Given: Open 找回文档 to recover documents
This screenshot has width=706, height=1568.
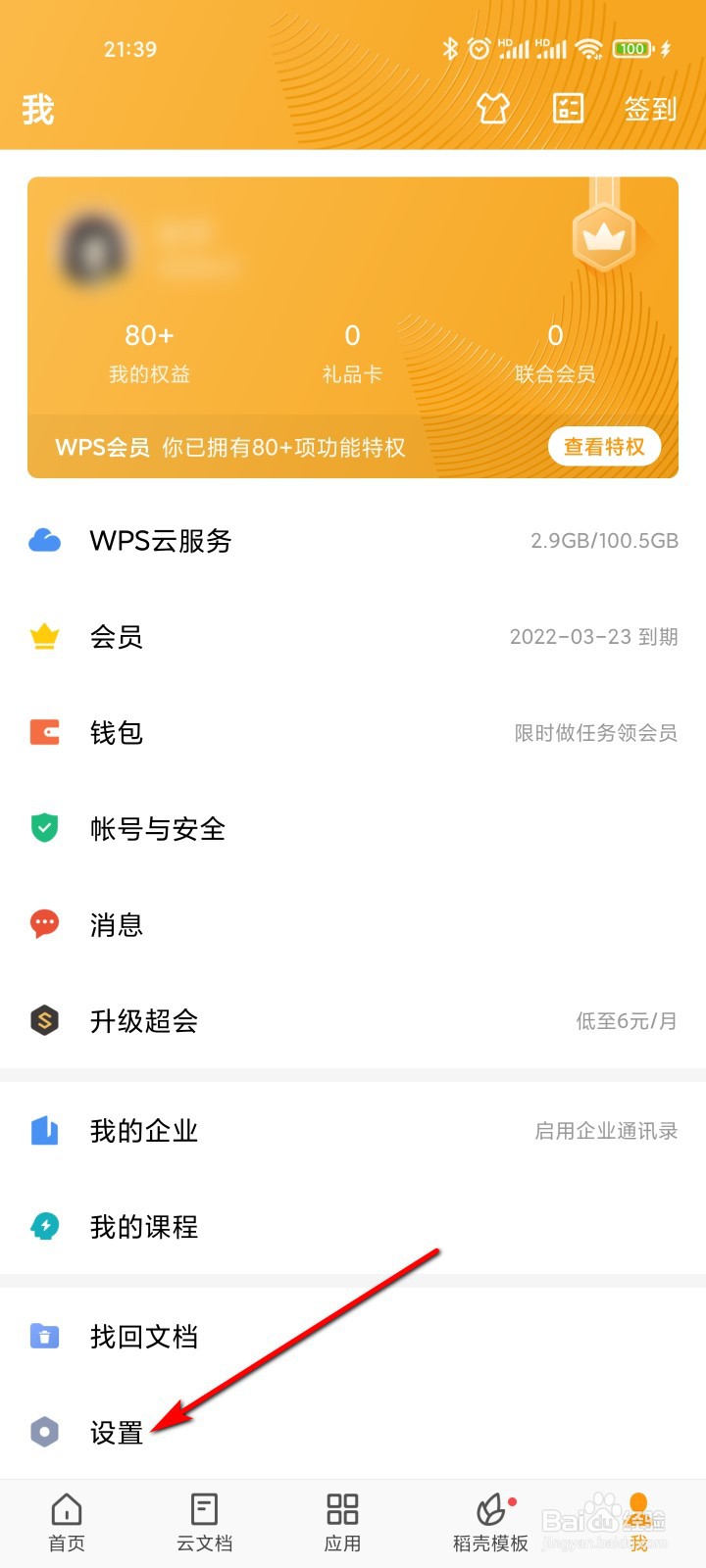Looking at the screenshot, I should click(x=353, y=1337).
